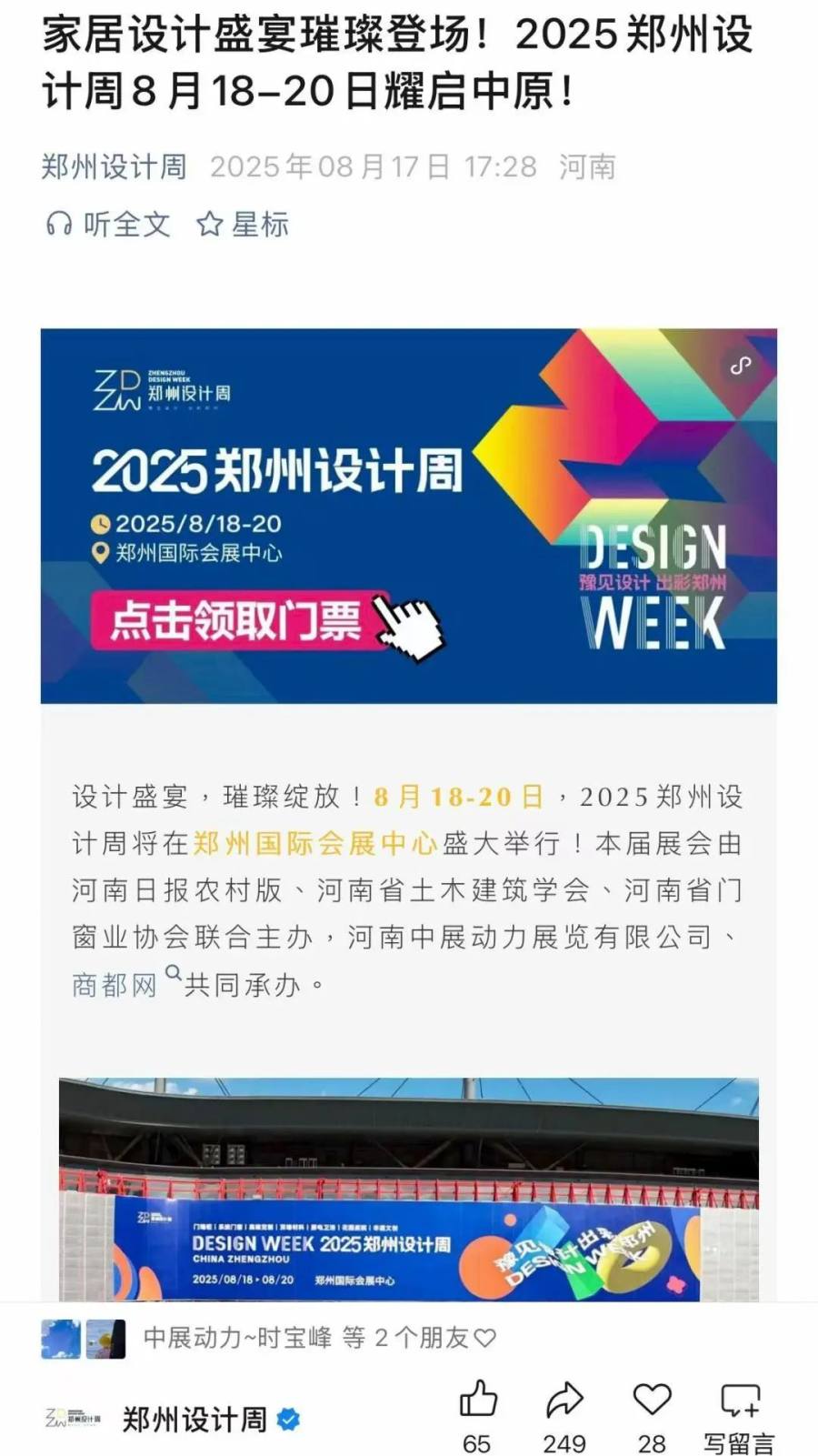Search the 商都网 keyword link
The width and height of the screenshot is (818, 1456).
coord(115,984)
